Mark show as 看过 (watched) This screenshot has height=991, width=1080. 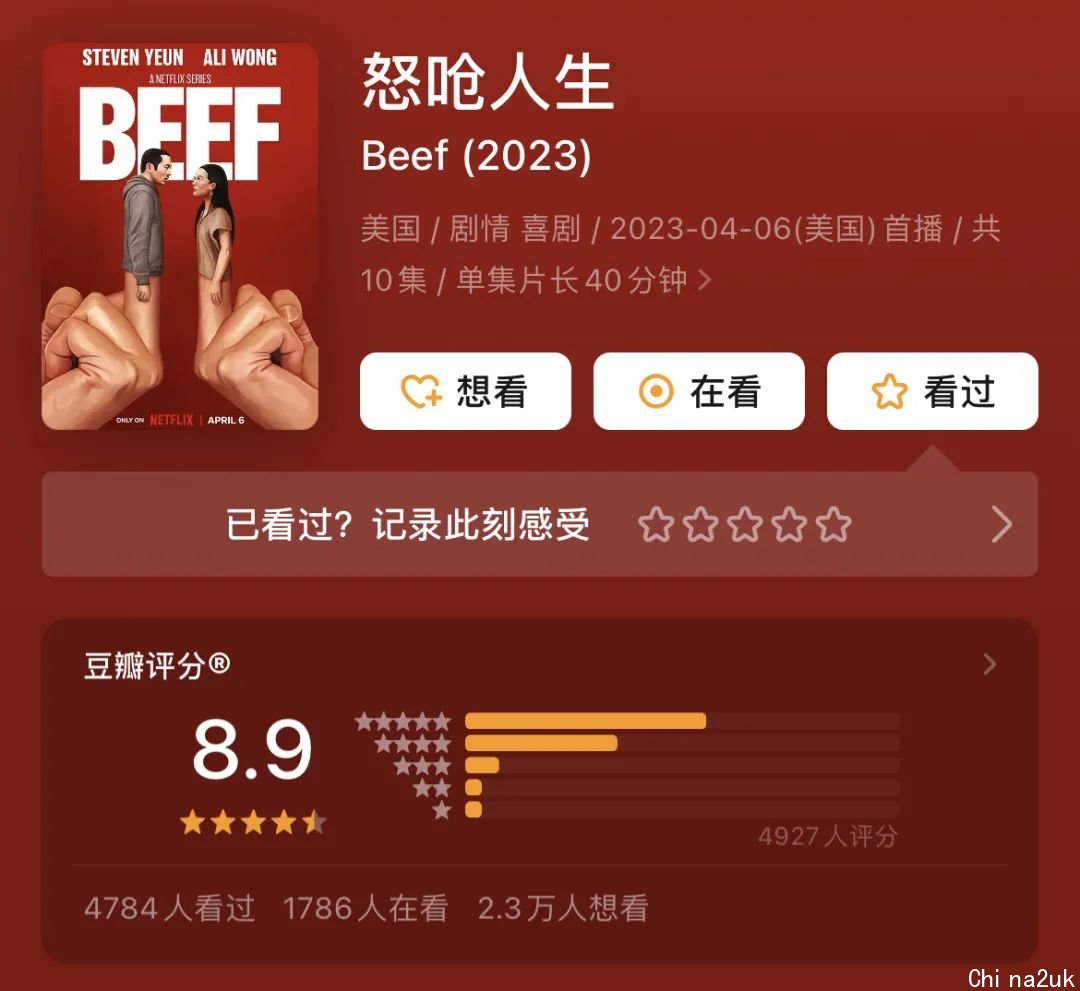[932, 391]
